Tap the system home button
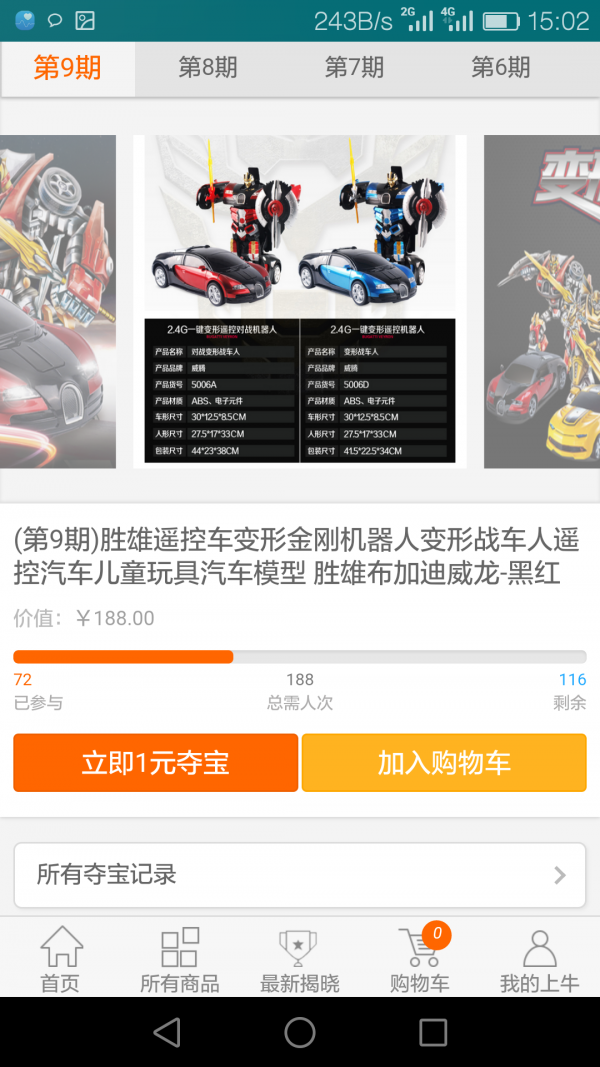The width and height of the screenshot is (600, 1067). (x=299, y=1032)
